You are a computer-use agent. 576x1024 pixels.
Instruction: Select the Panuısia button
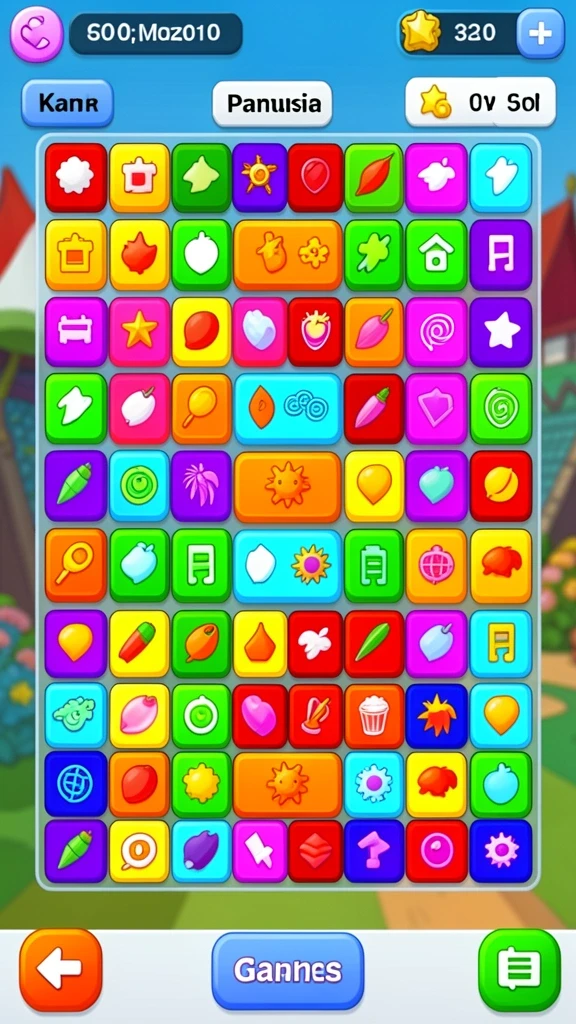272,103
